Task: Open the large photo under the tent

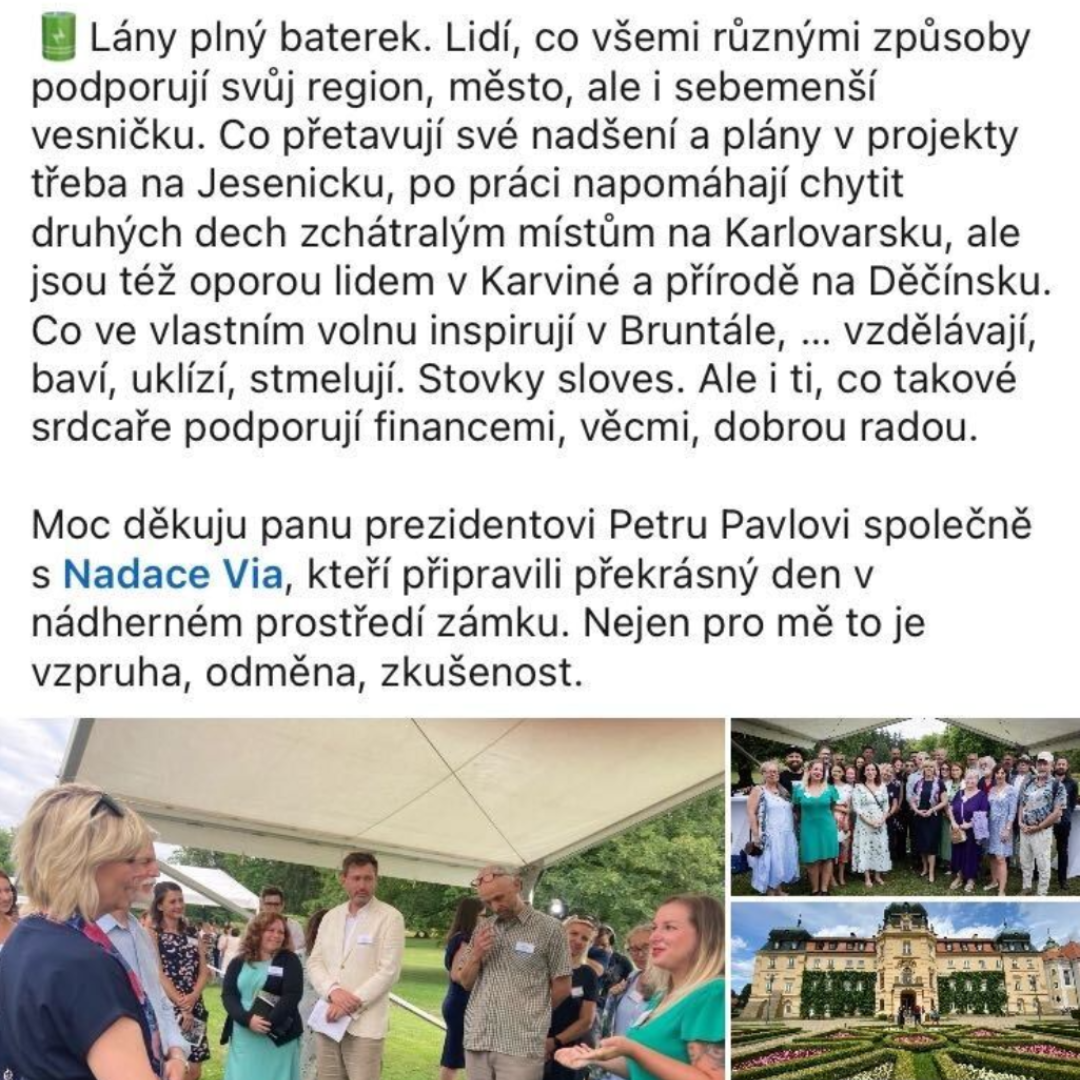Action: tap(362, 898)
